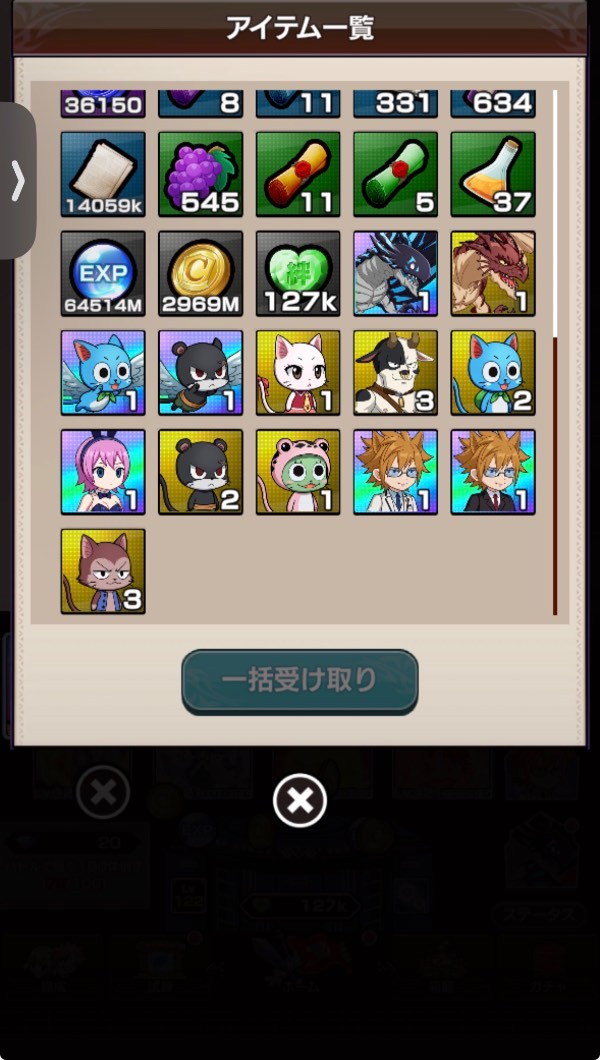600x1060 pixels.
Task: Select the green frog-suit cat character
Action: coord(298,471)
